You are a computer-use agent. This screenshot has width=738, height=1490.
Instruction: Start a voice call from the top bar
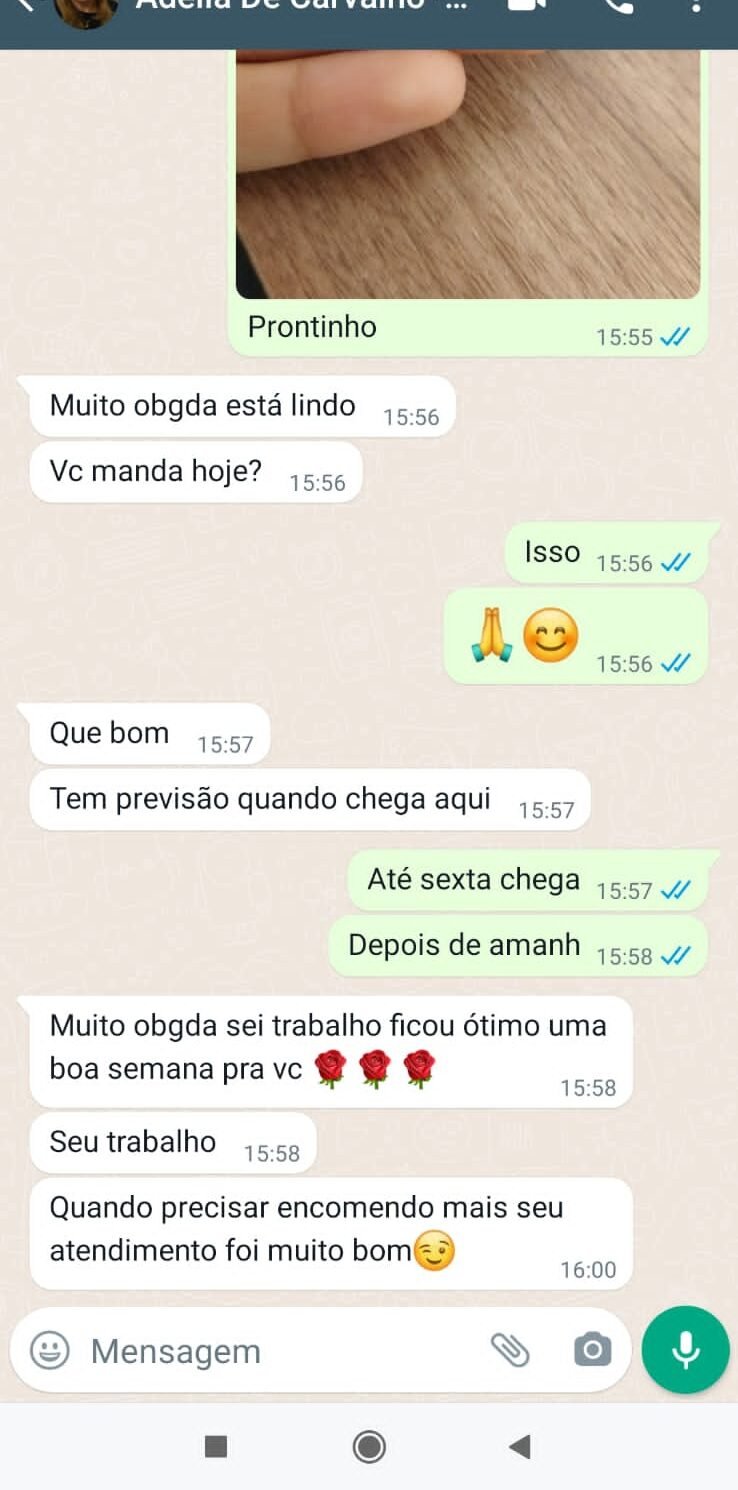tap(617, 10)
